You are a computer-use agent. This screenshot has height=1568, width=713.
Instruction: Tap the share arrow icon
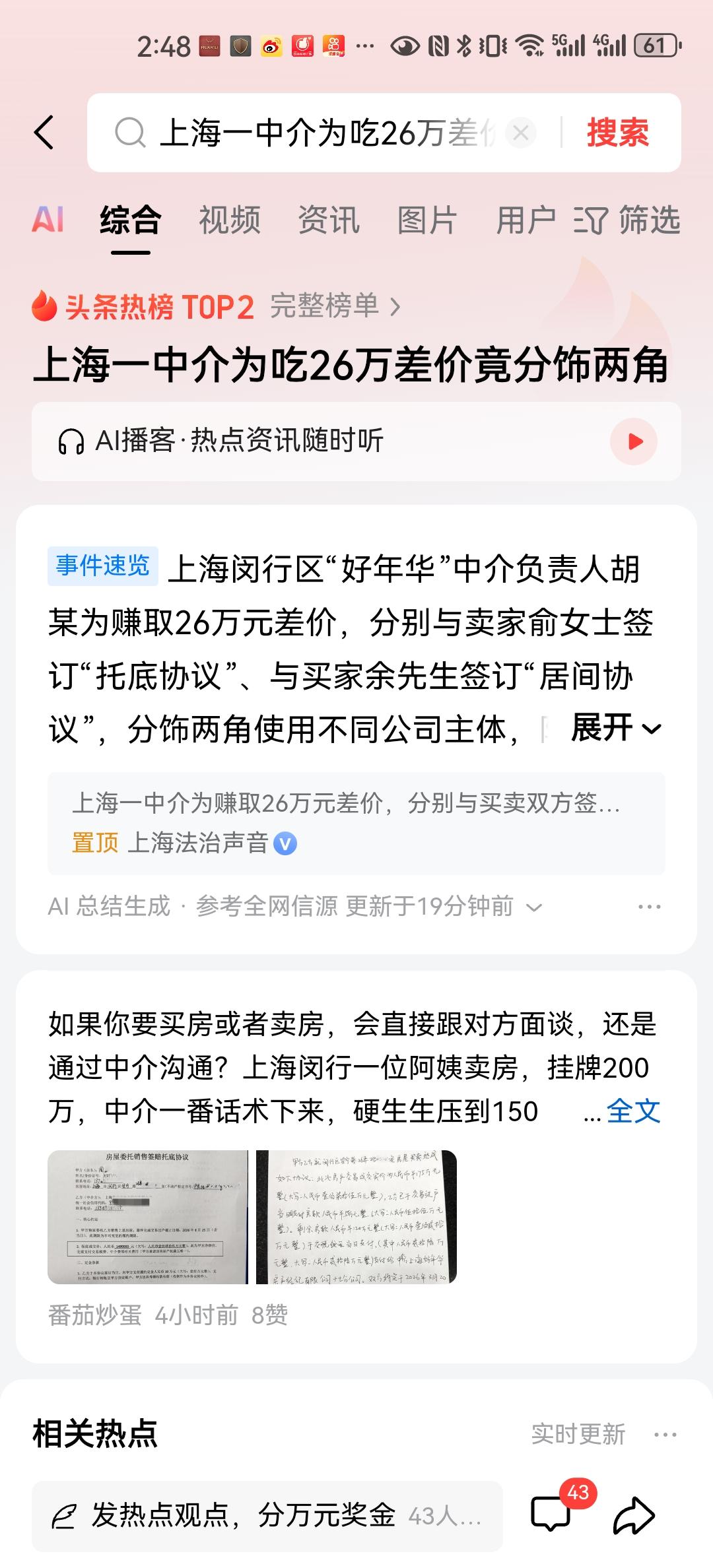[635, 1515]
